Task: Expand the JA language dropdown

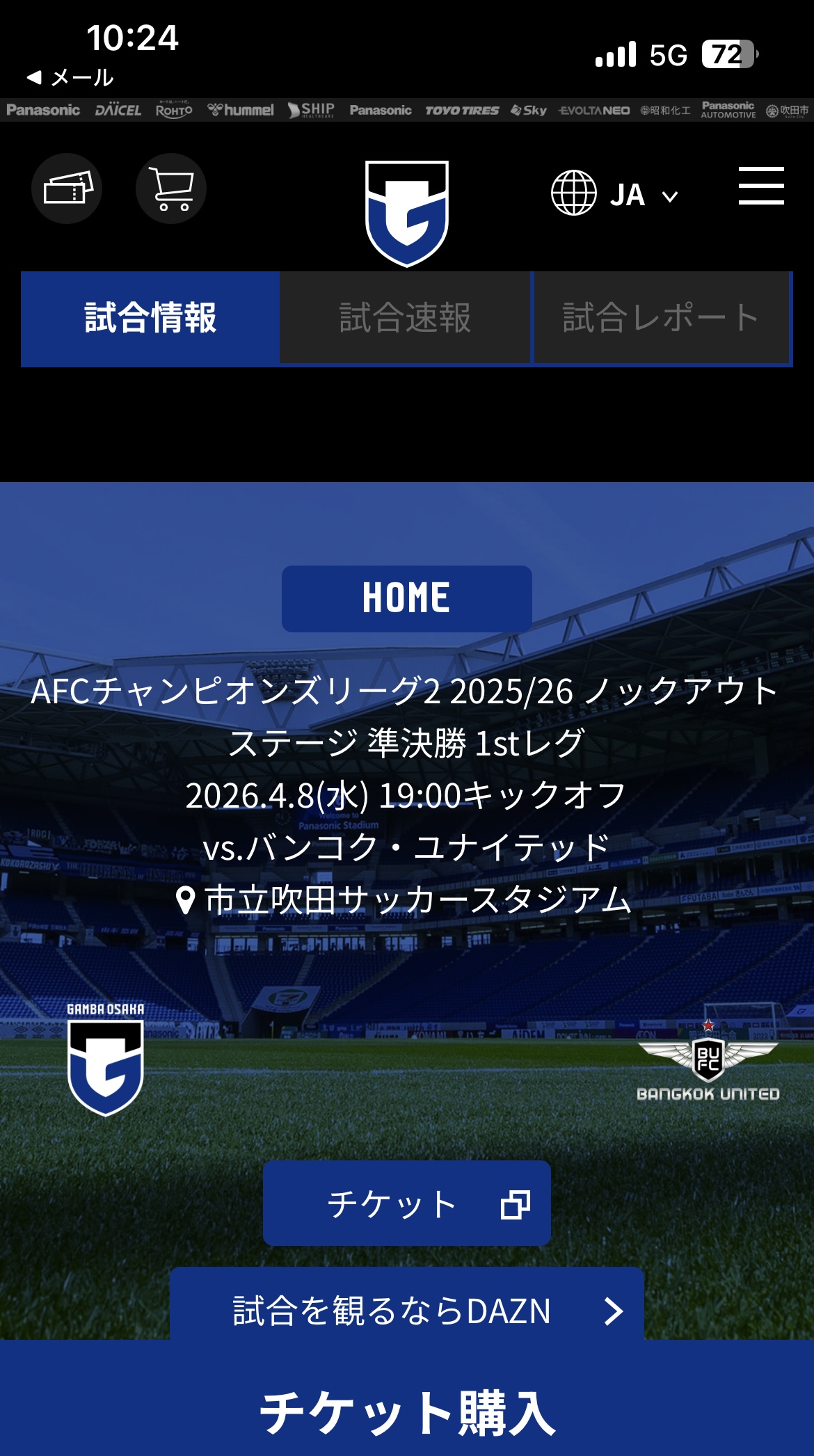Action: [x=615, y=194]
